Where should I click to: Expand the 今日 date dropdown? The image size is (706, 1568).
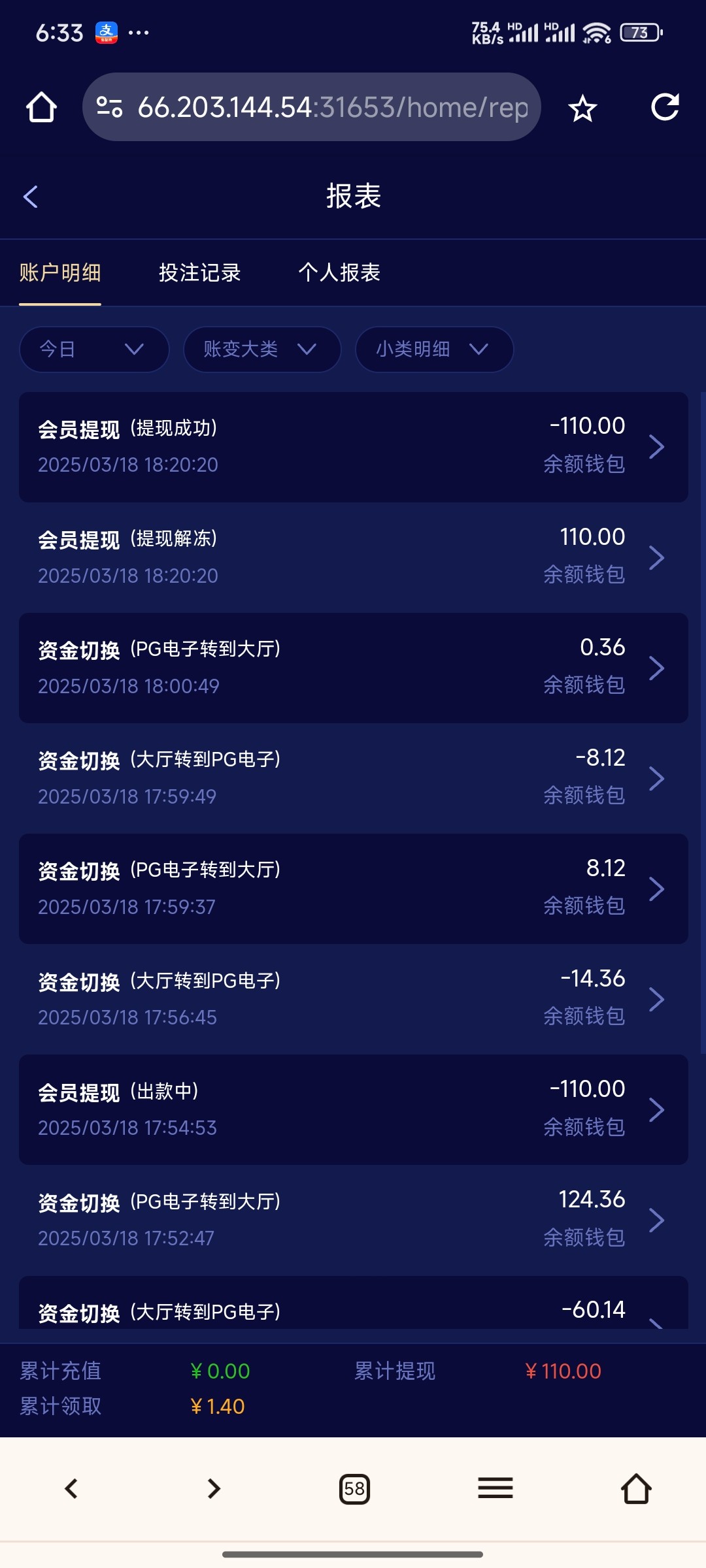94,349
